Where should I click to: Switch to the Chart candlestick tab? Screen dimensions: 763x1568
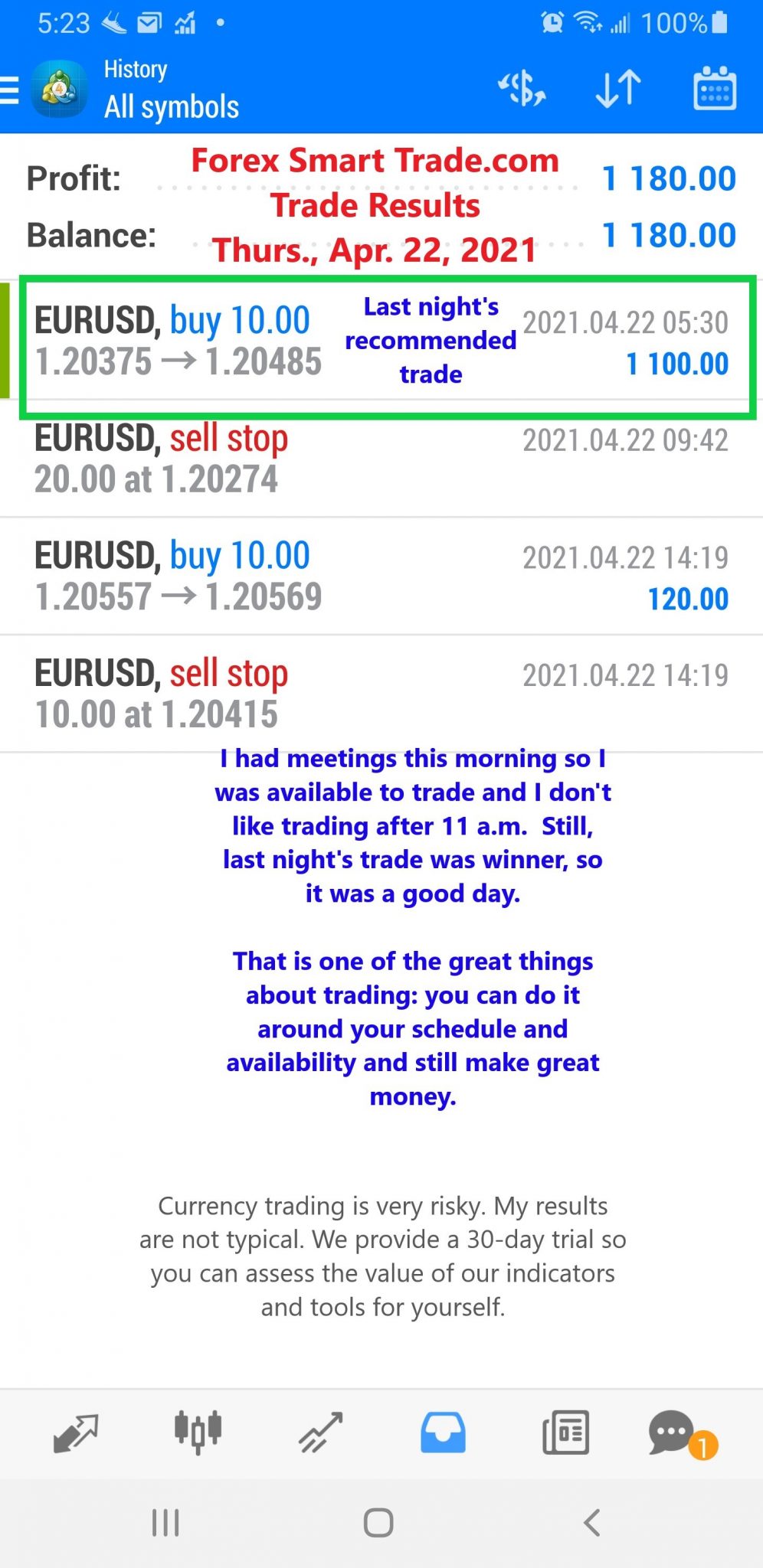click(x=198, y=1432)
